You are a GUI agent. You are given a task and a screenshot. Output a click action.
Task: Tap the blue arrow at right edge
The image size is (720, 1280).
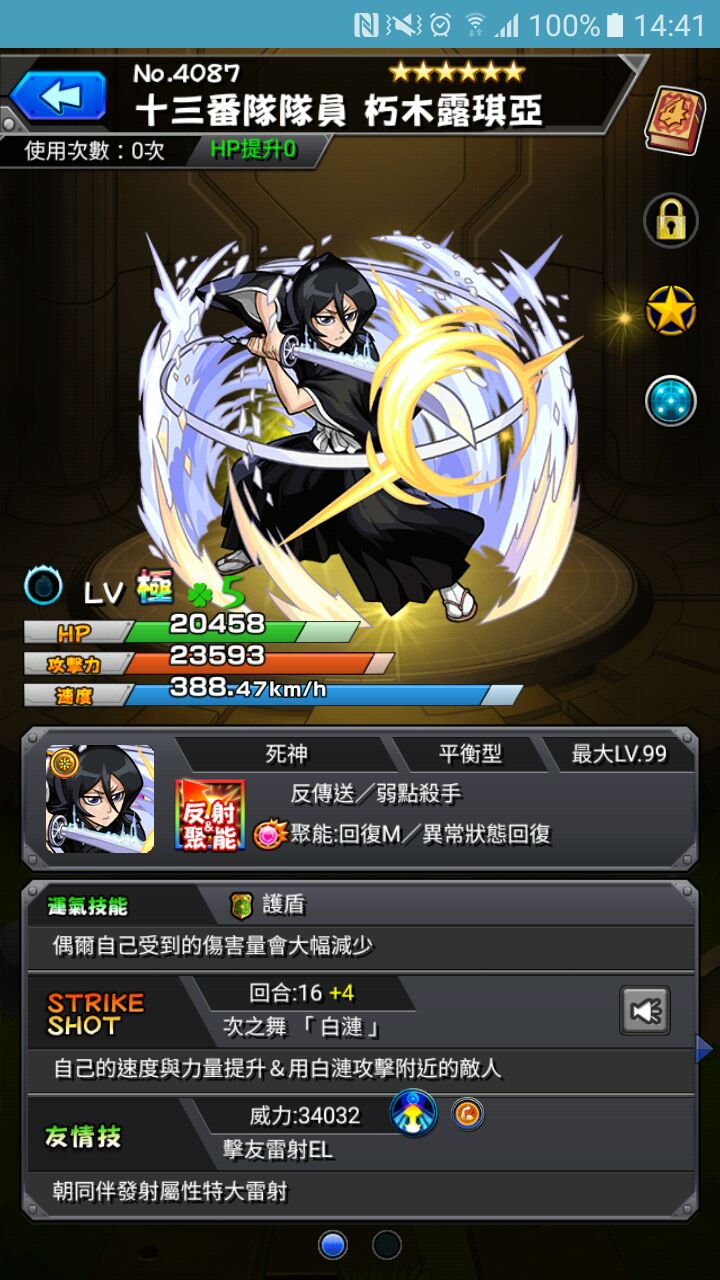pyautogui.click(x=704, y=1049)
